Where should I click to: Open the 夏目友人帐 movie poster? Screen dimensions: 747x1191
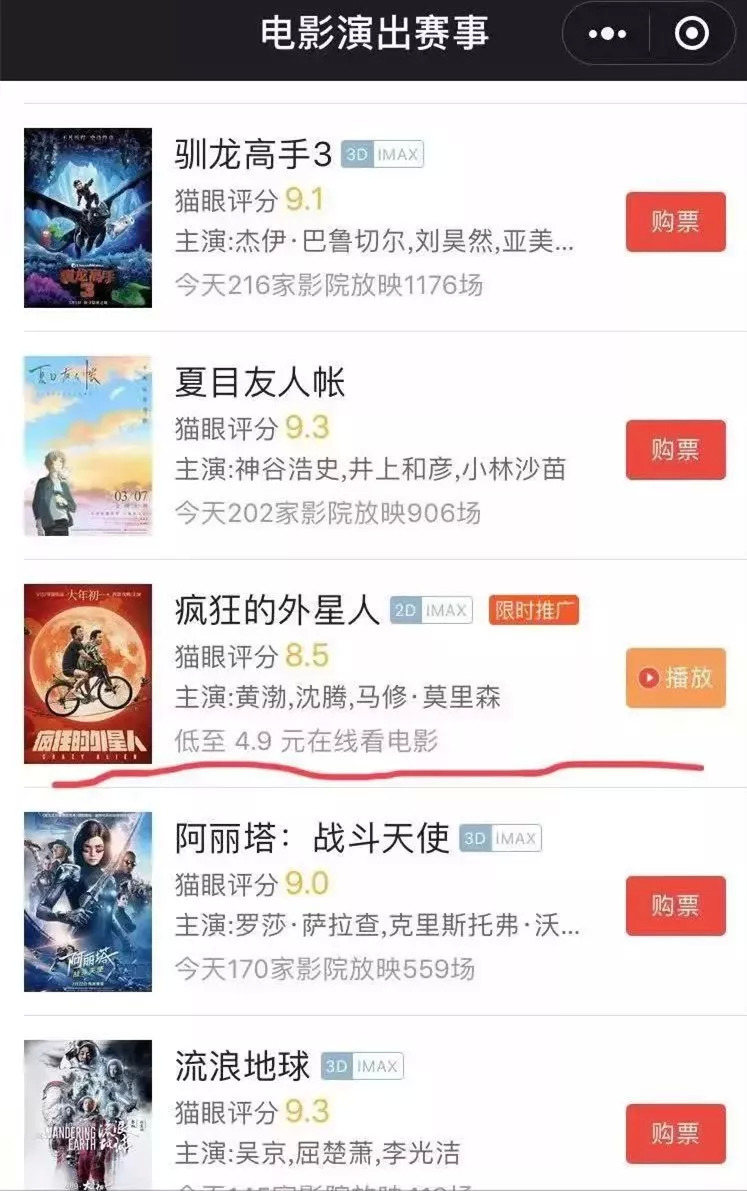tap(88, 445)
